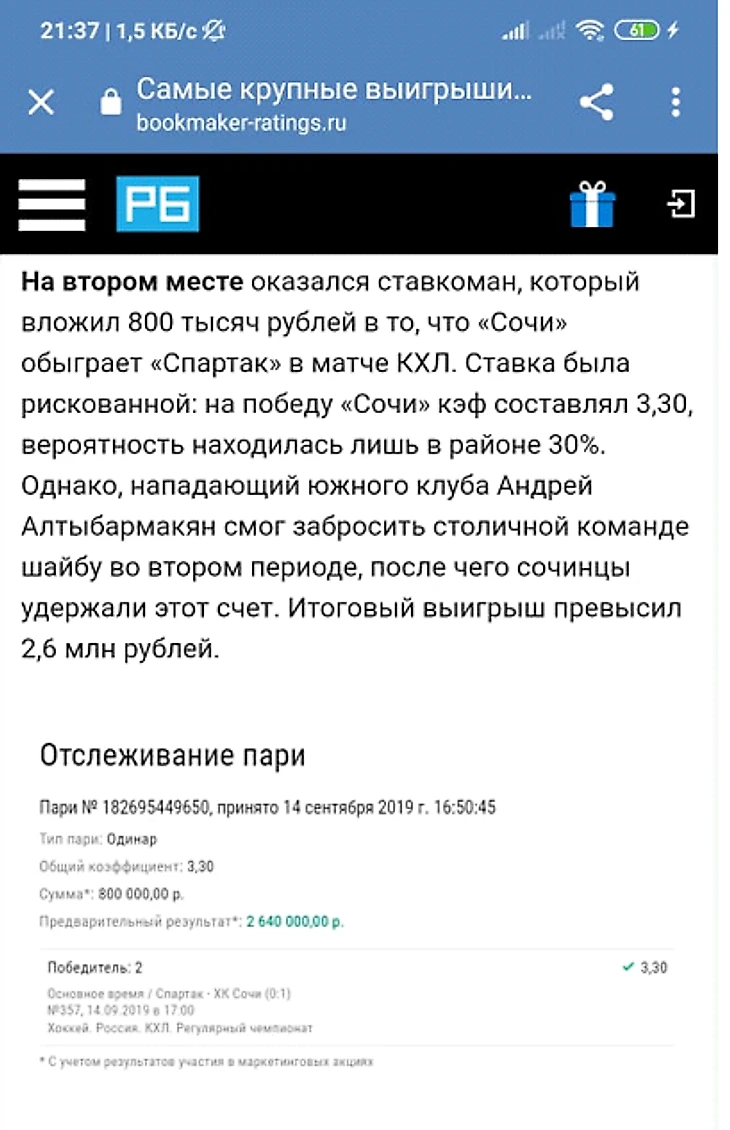
Task: Tap the login icon
Action: (681, 205)
